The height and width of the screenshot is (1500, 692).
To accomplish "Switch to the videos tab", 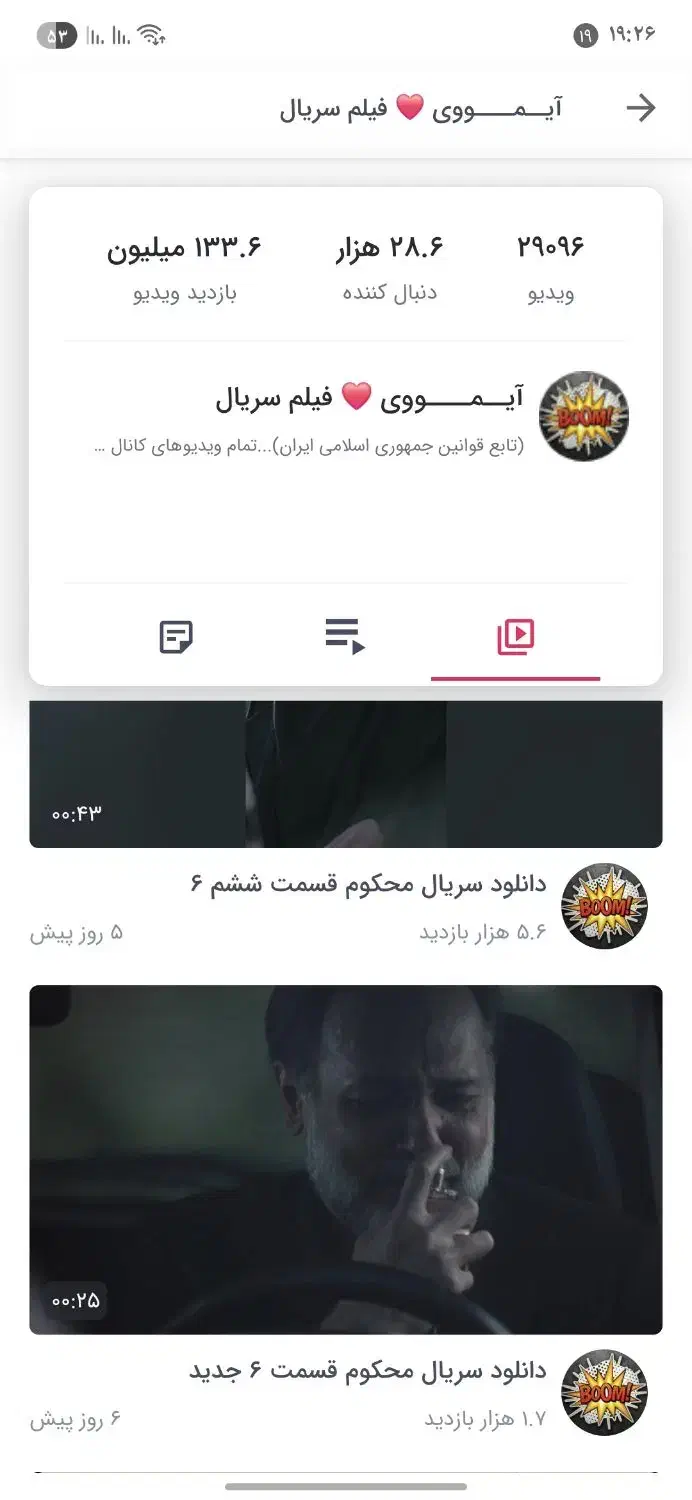I will click(x=516, y=636).
